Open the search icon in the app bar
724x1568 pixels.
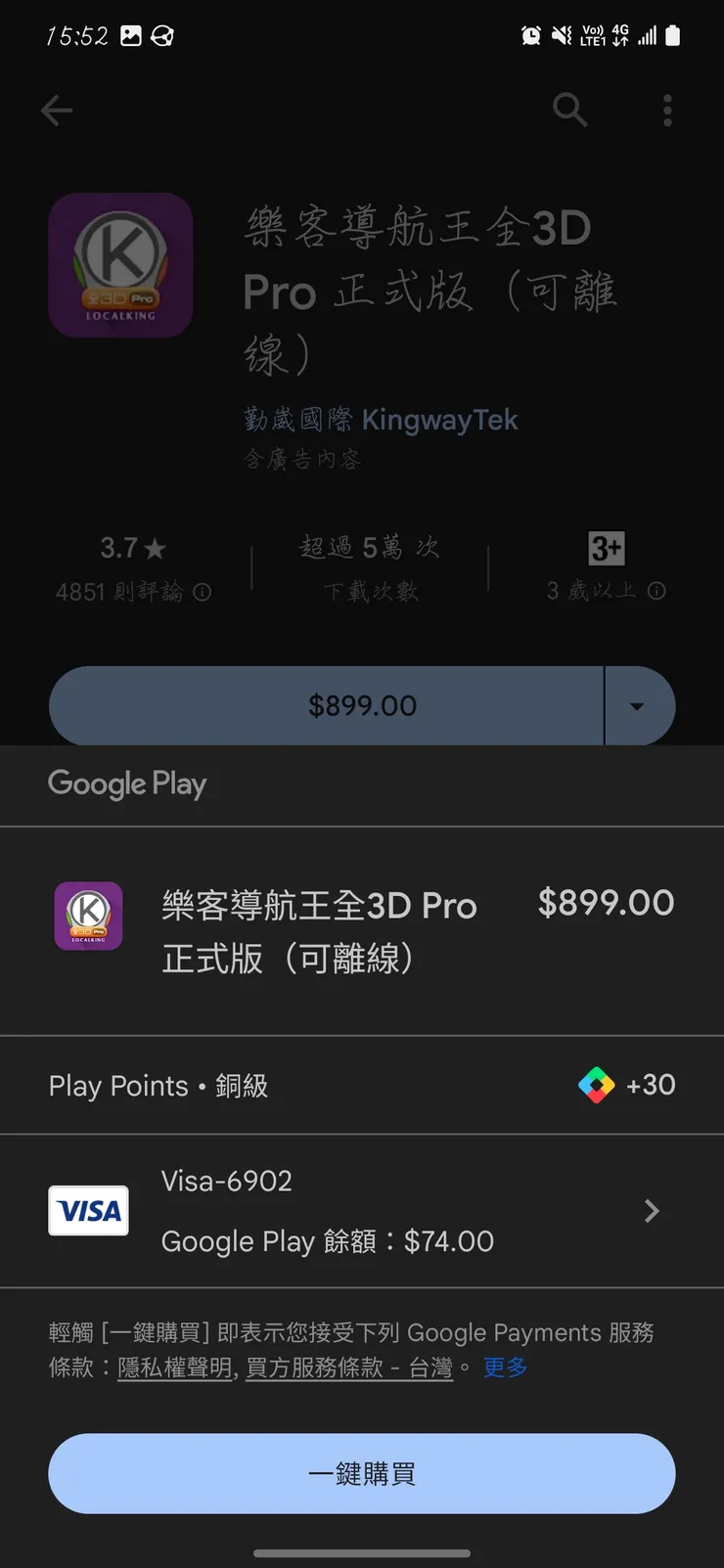point(570,110)
